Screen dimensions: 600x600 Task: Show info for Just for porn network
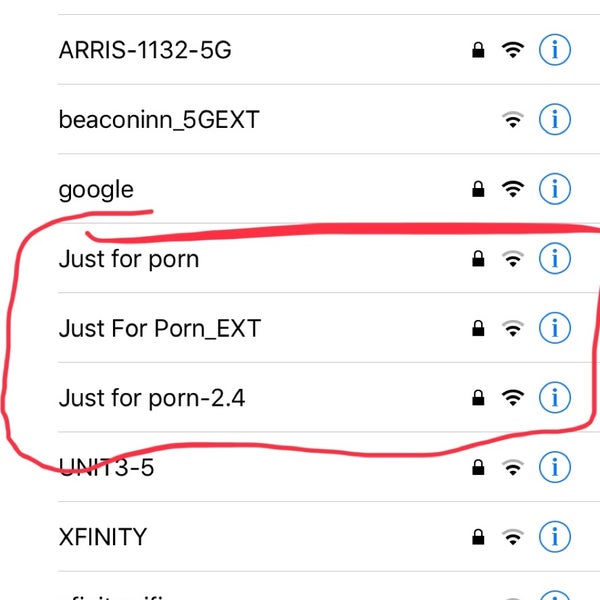tap(554, 259)
